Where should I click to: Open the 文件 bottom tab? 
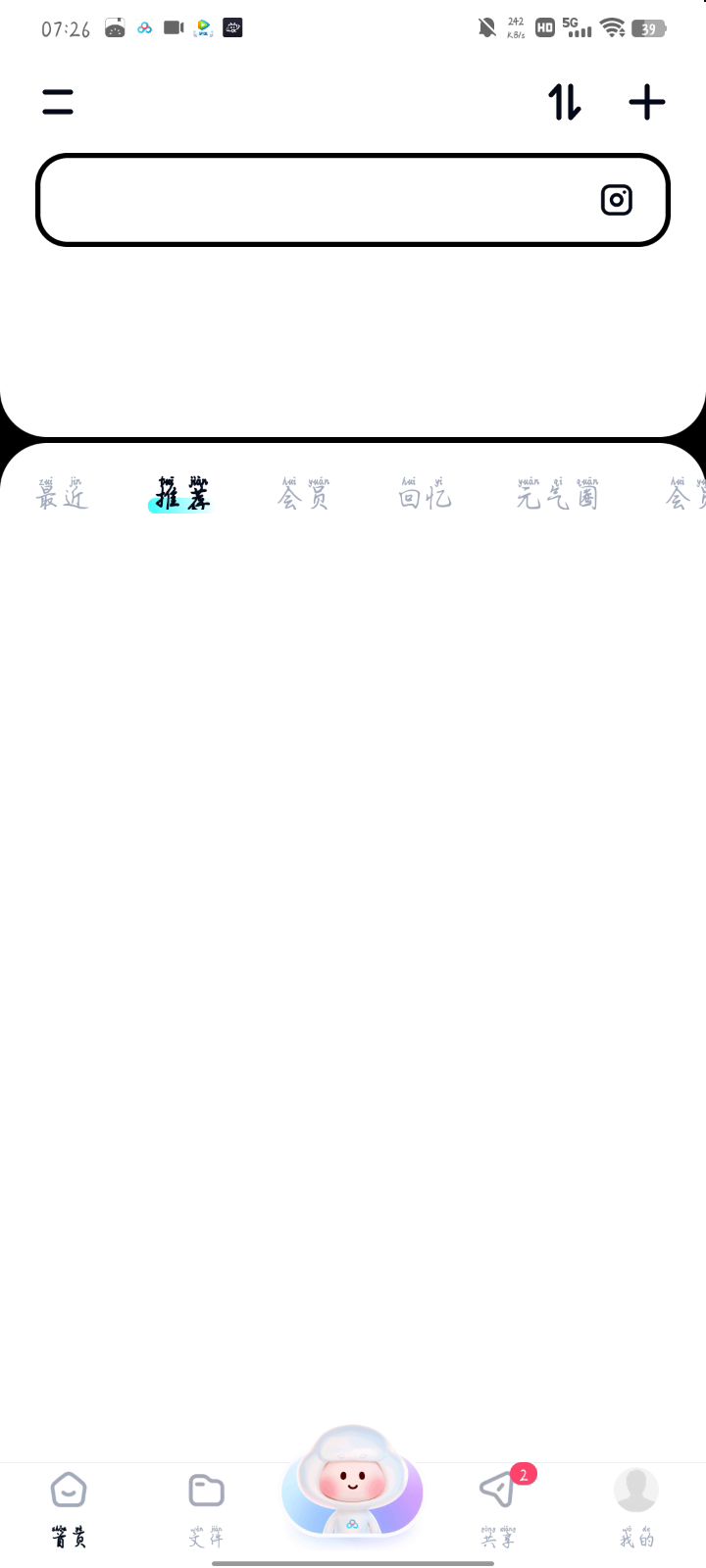206,1509
